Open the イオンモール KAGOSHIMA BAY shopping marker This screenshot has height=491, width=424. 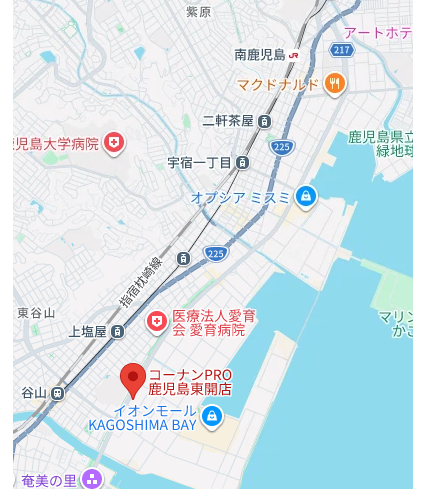click(x=212, y=417)
